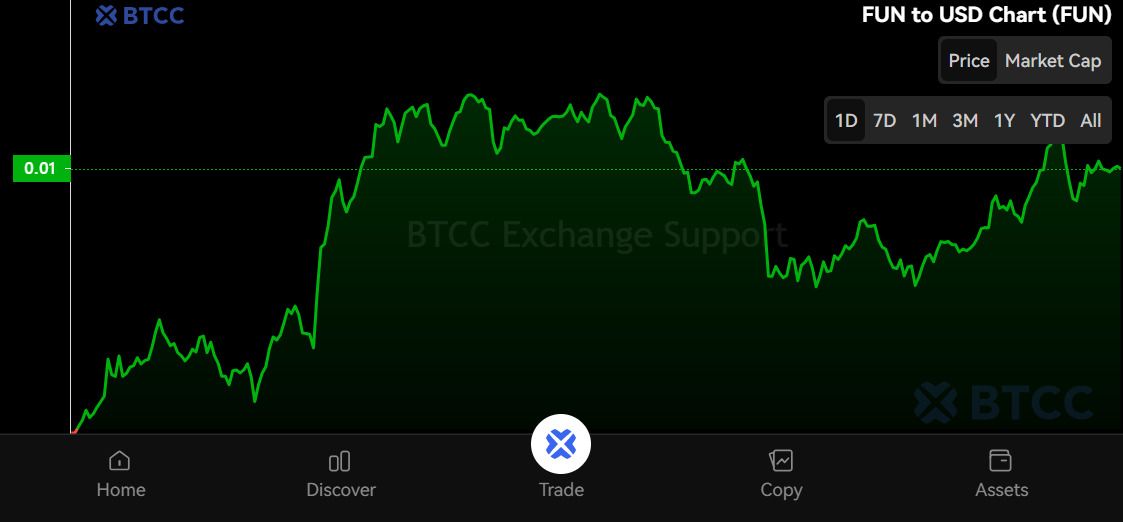1123x522 pixels.
Task: Open the Assets tab
Action: pyautogui.click(x=1001, y=474)
